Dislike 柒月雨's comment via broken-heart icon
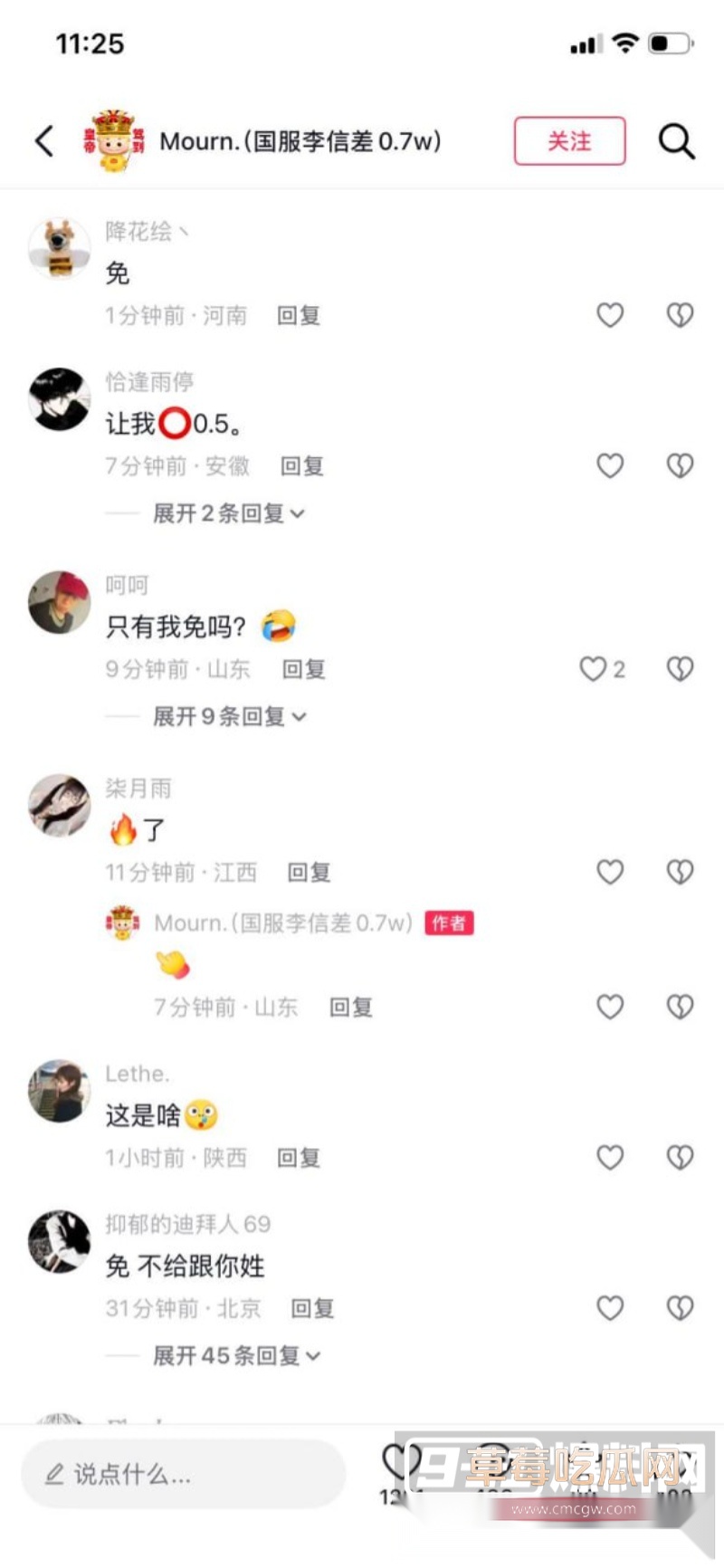The height and width of the screenshot is (1568, 724). coord(679,872)
